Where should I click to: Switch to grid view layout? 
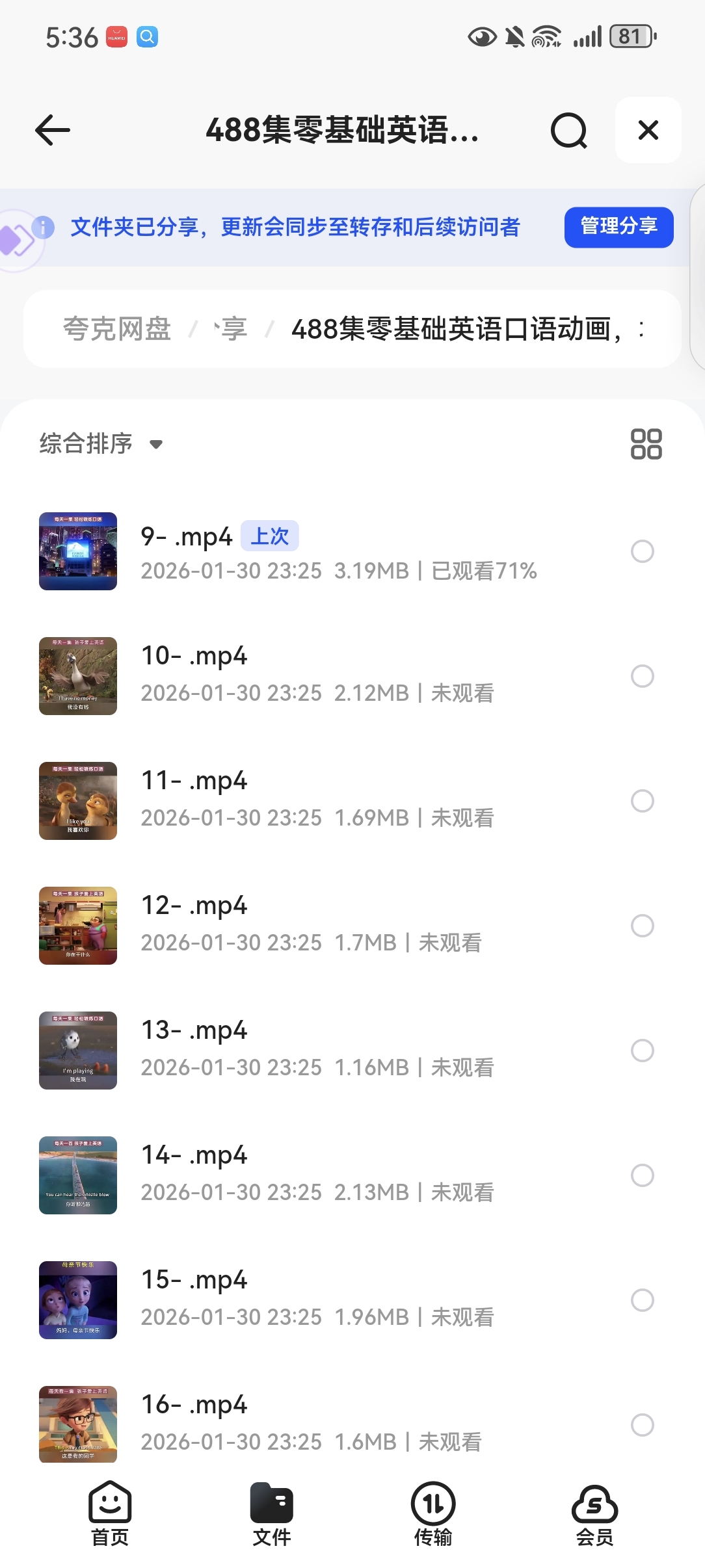[646, 444]
